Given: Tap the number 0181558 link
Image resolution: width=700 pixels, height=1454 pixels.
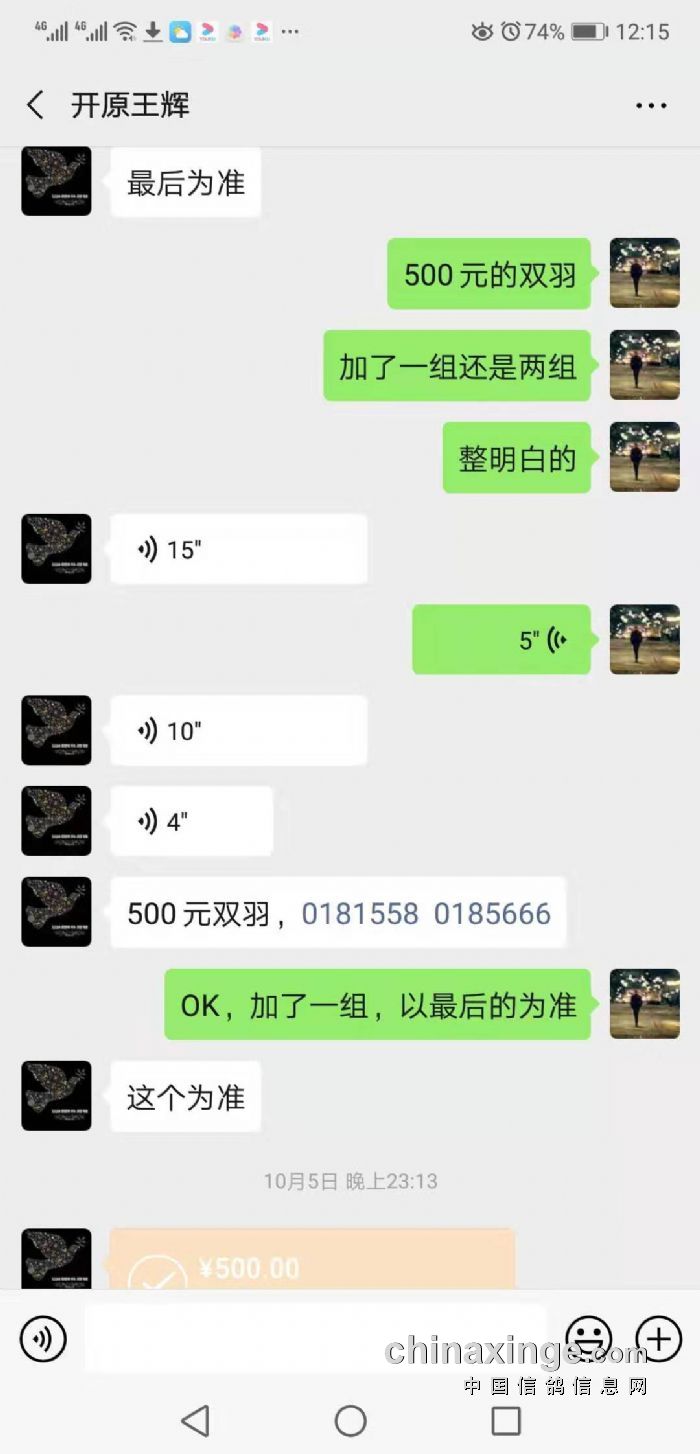Looking at the screenshot, I should [360, 913].
